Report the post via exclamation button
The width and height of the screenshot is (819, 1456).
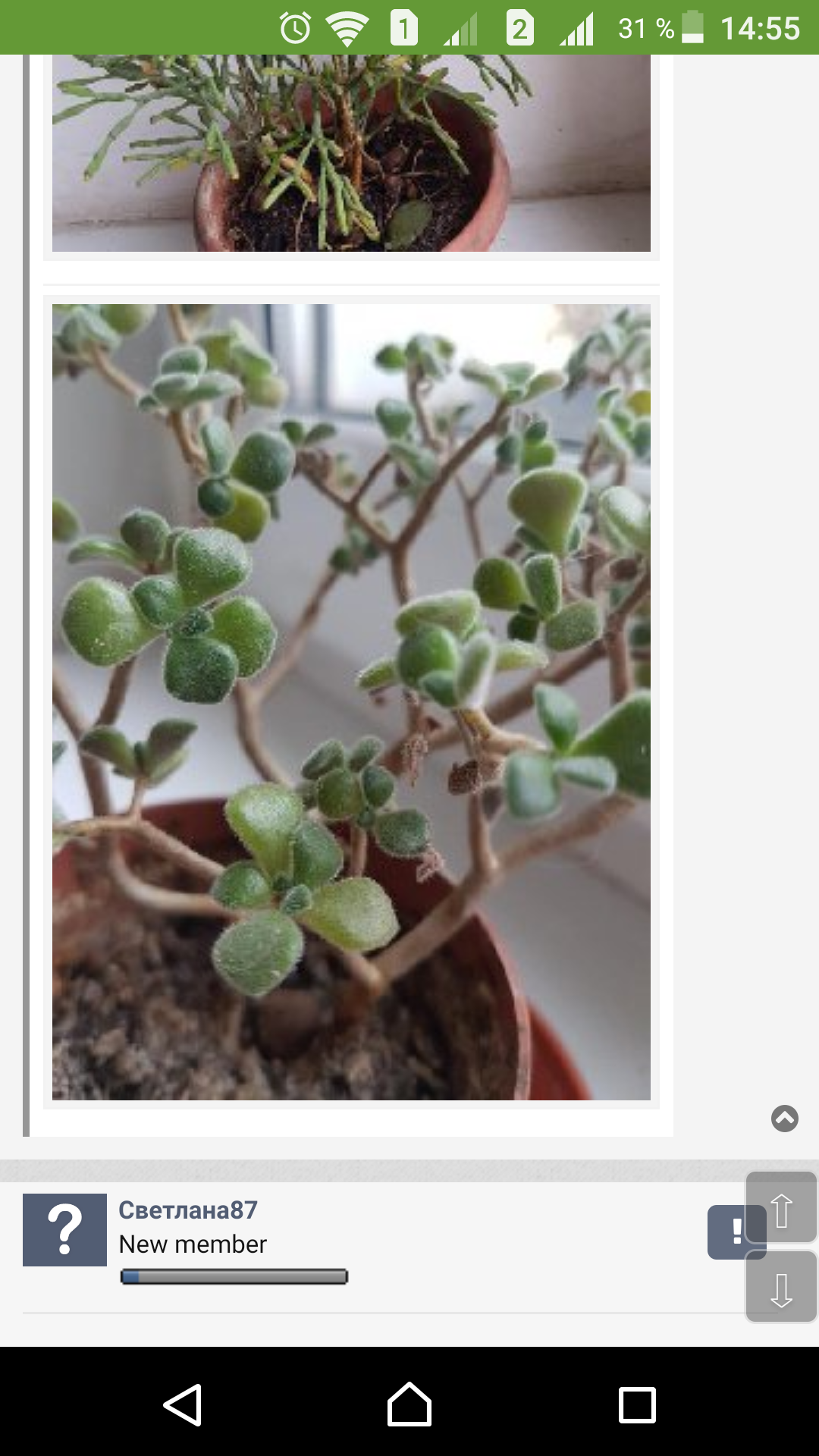(727, 1232)
